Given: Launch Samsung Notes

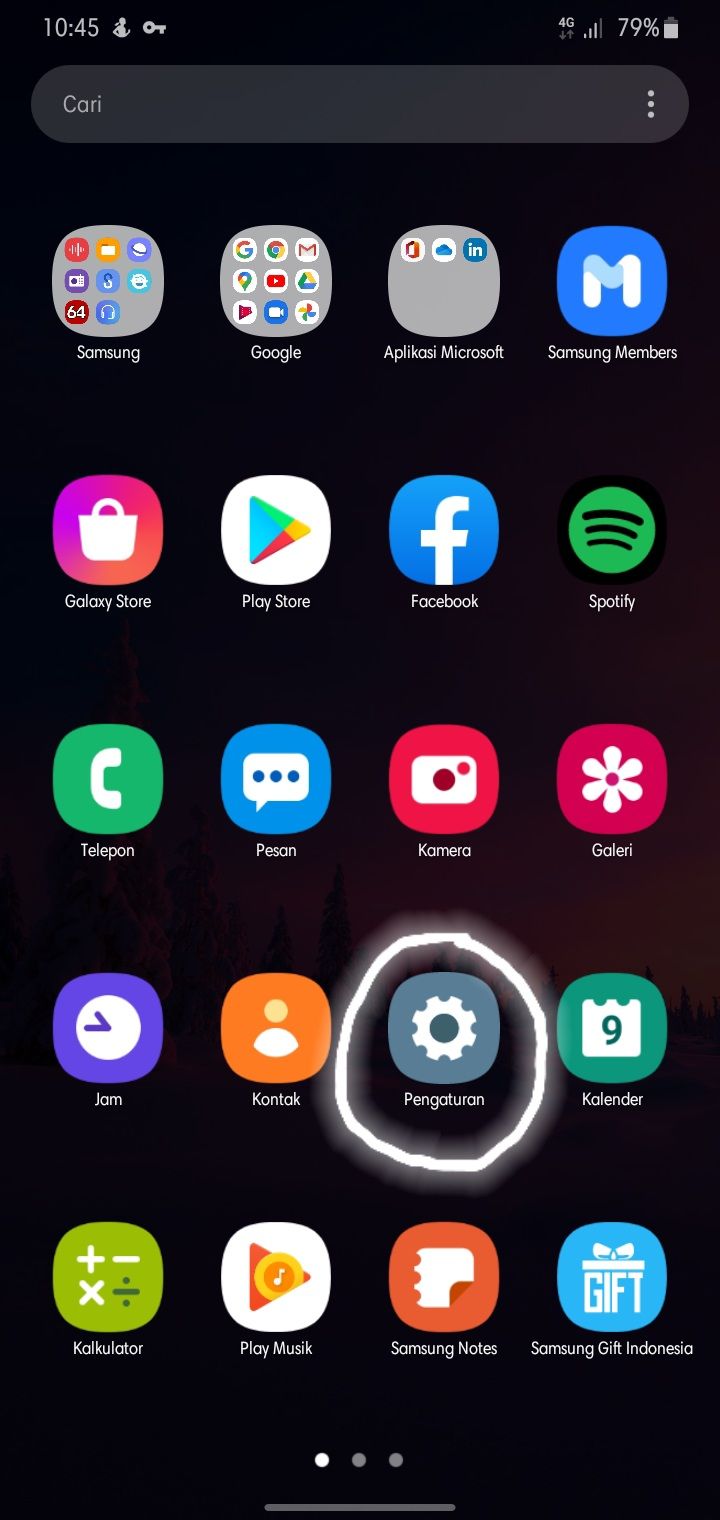Looking at the screenshot, I should (444, 1277).
